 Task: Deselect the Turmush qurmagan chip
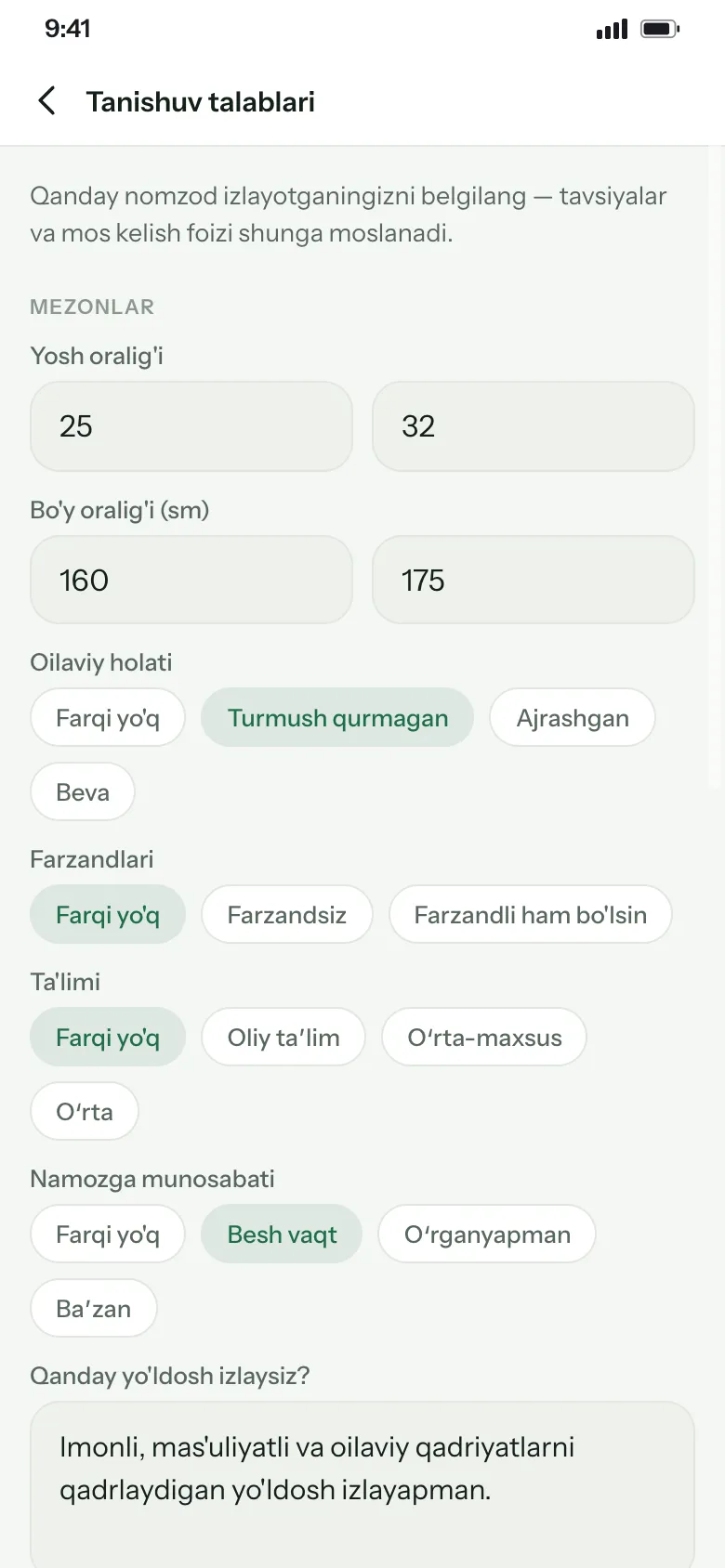click(337, 717)
